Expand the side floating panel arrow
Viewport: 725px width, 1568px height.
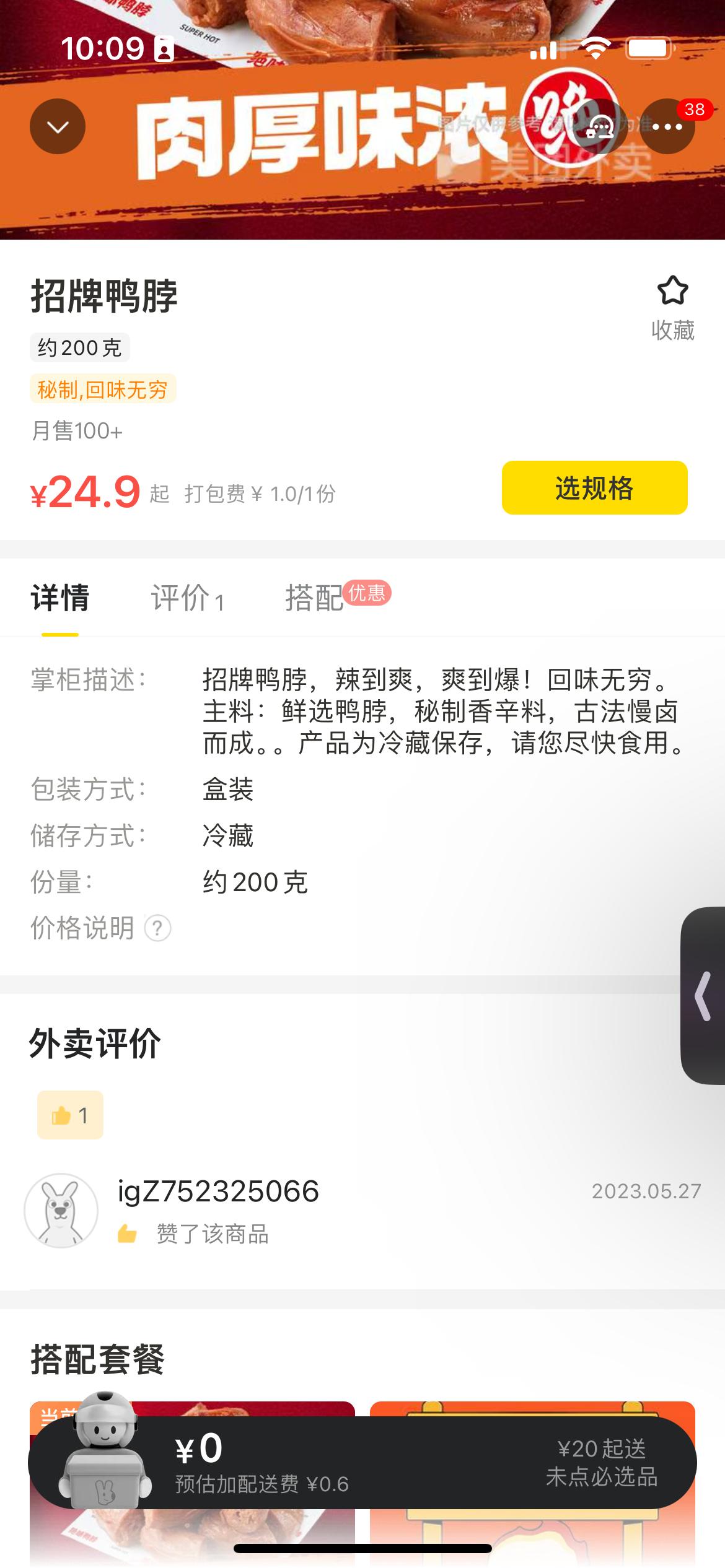tap(703, 996)
